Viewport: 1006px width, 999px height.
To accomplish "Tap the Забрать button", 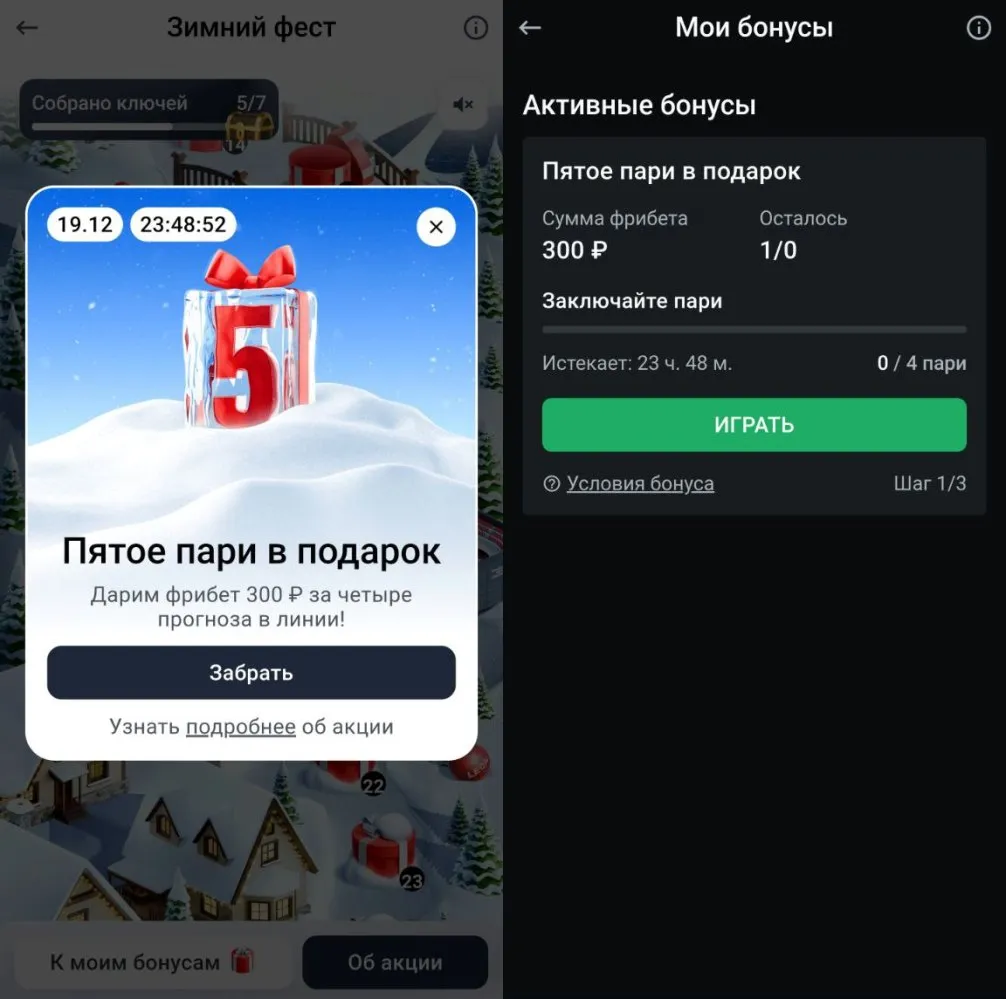I will pos(251,673).
